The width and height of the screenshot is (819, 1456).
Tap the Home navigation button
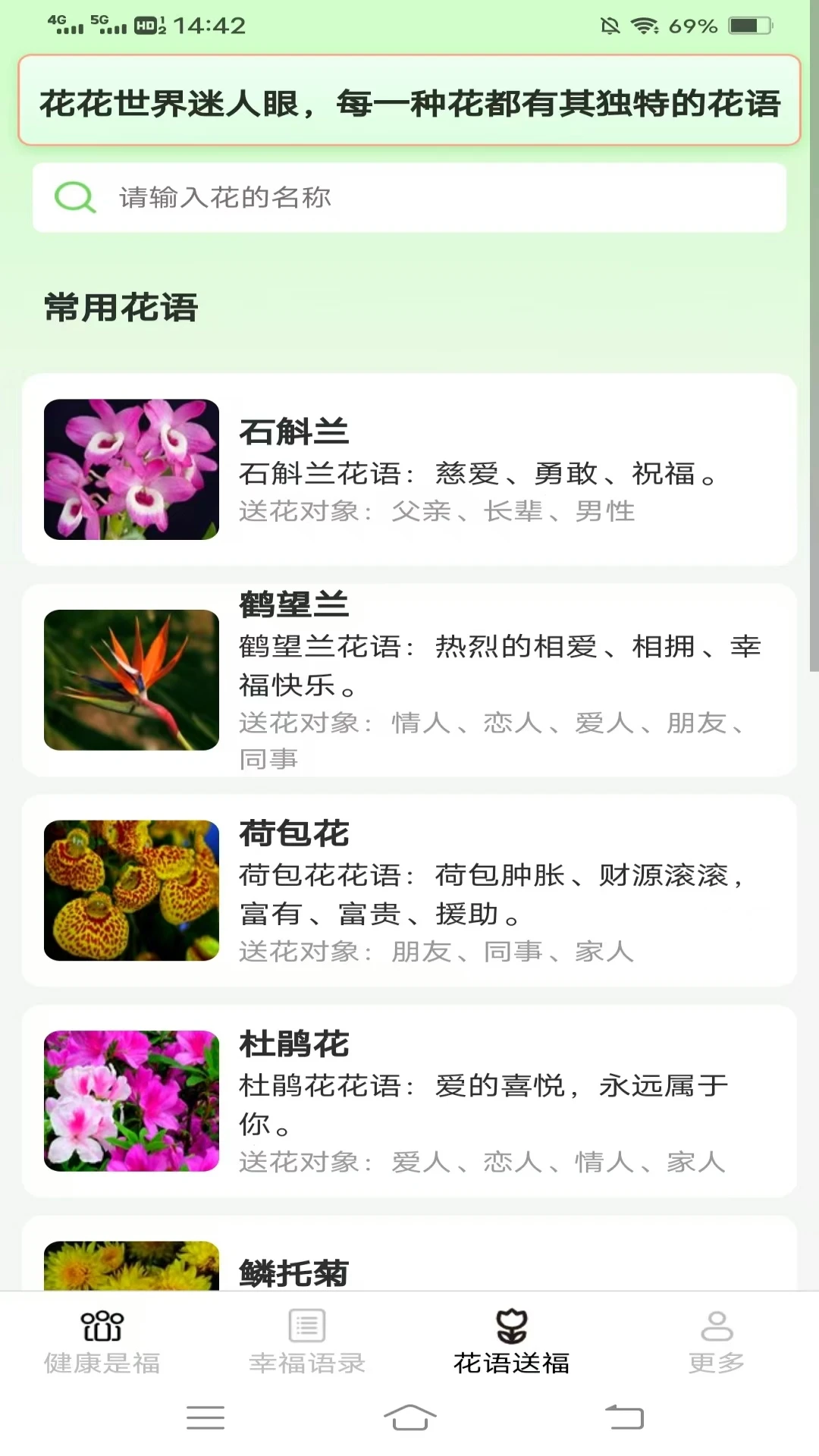click(x=409, y=1417)
